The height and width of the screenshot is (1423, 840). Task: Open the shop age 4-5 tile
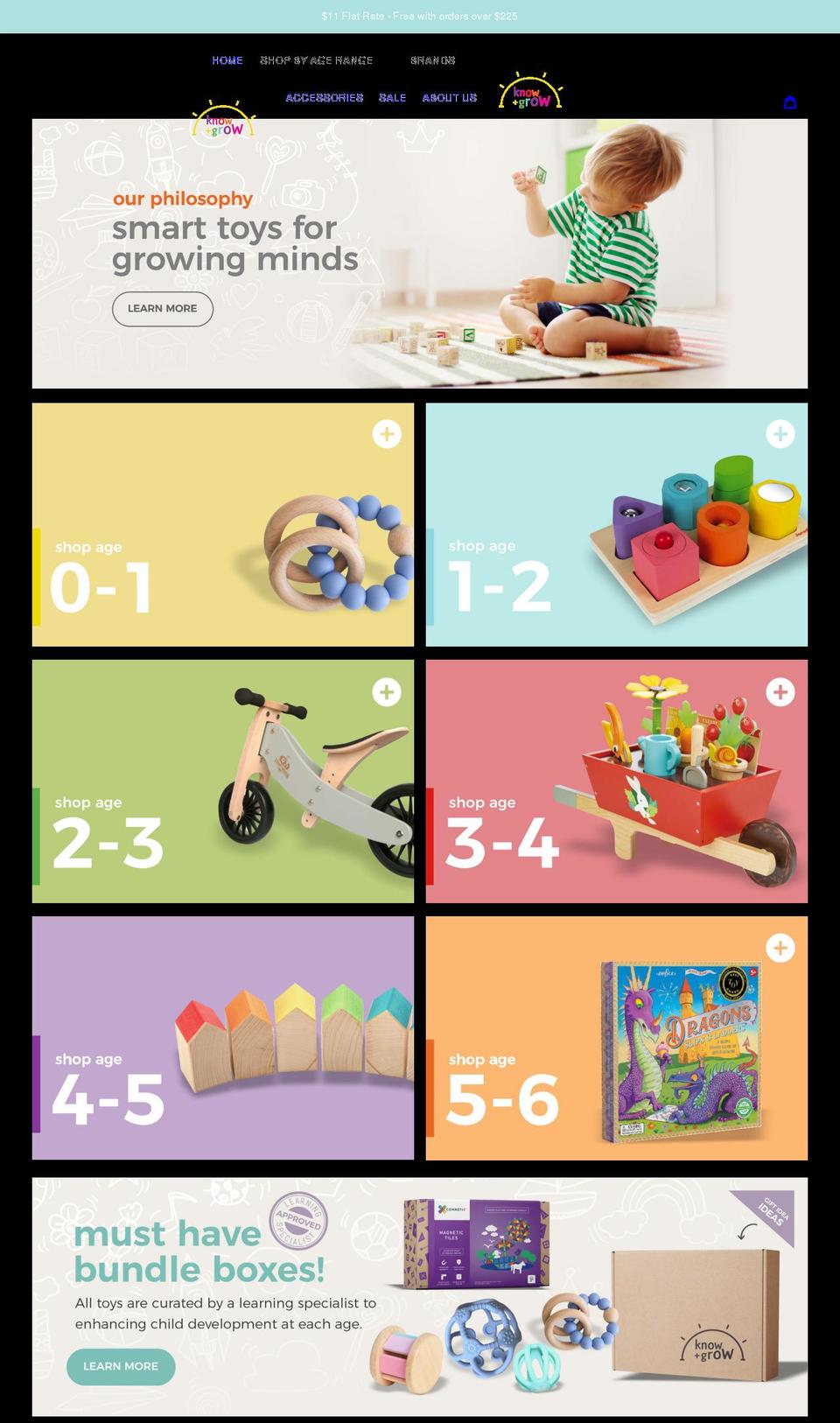222,1038
